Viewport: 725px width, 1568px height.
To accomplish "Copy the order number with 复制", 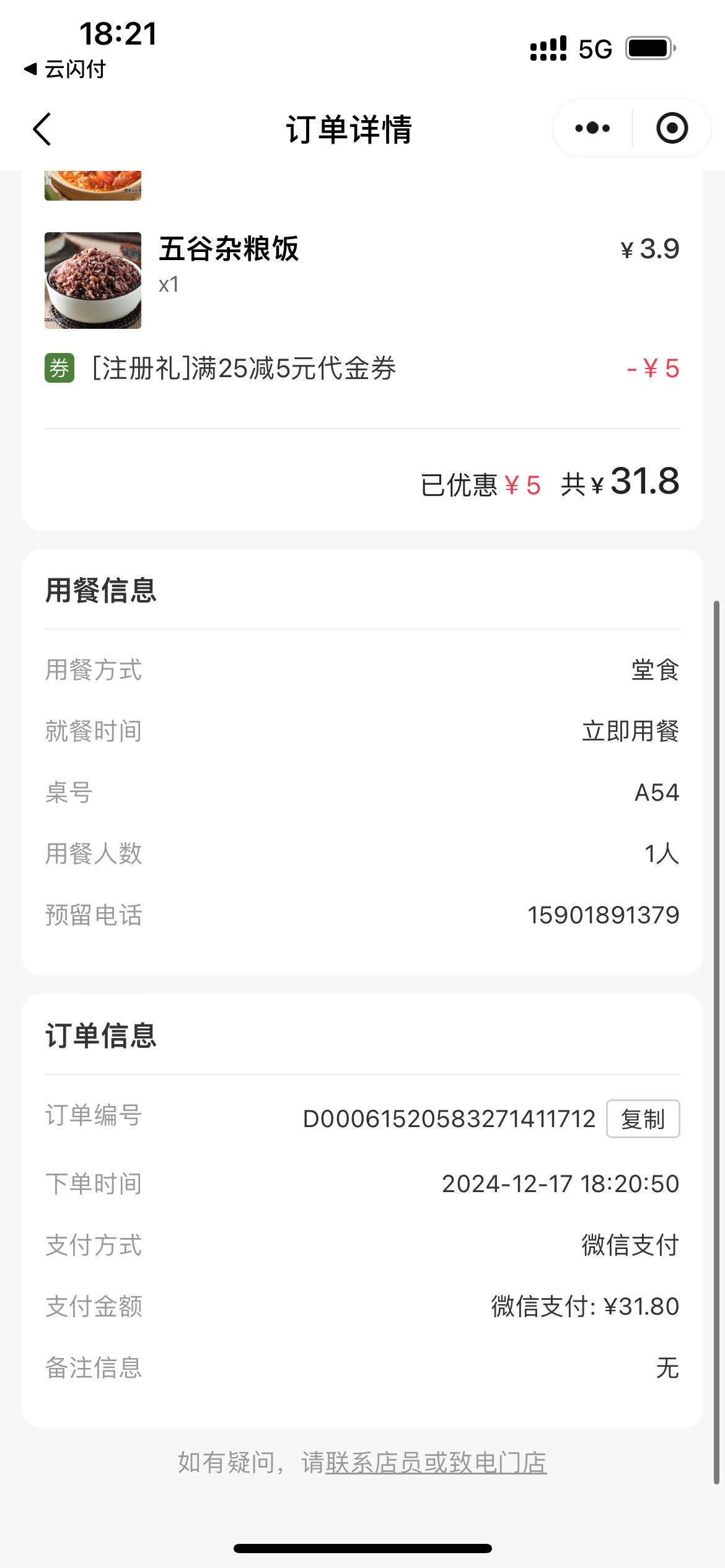I will tap(643, 1118).
